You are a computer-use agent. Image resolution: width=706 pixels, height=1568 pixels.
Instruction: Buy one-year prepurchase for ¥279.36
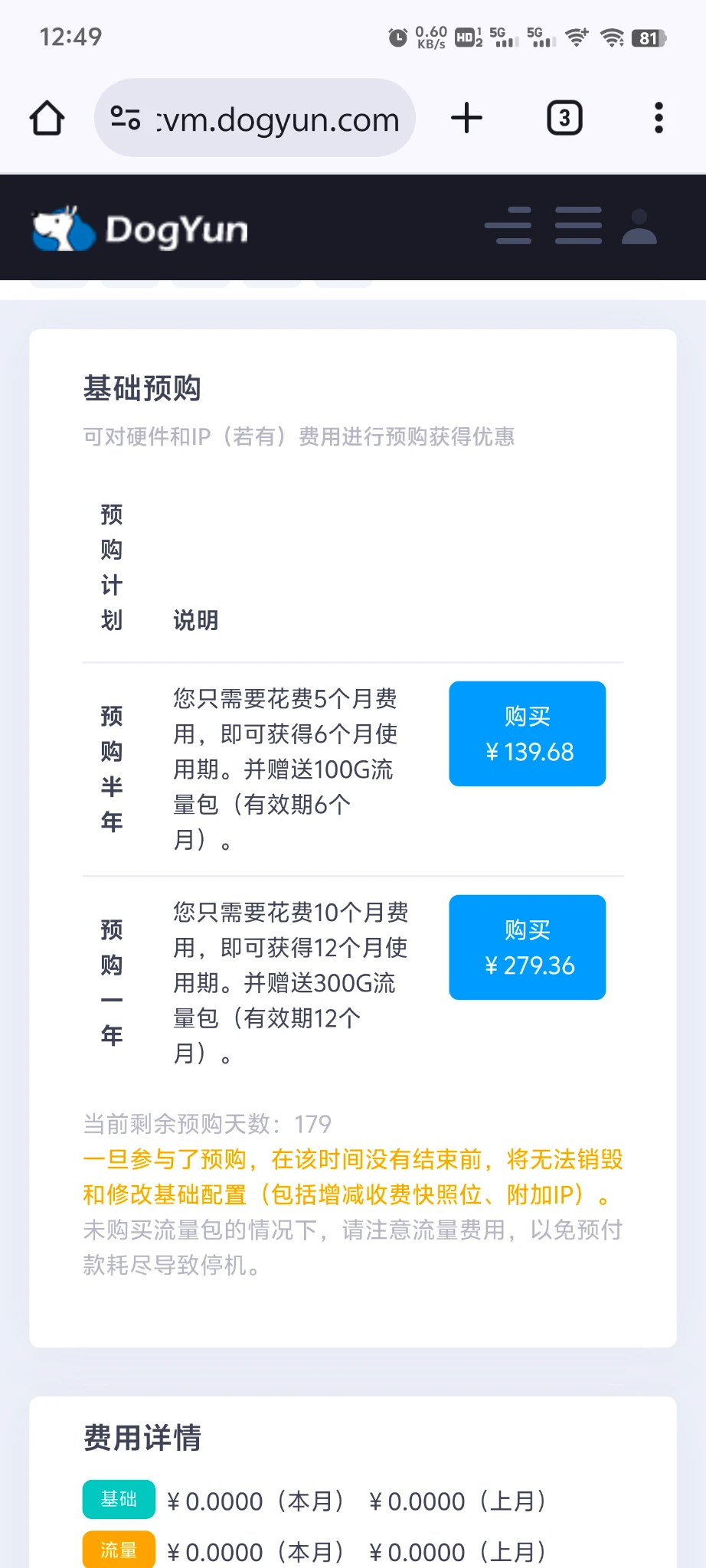coord(527,947)
